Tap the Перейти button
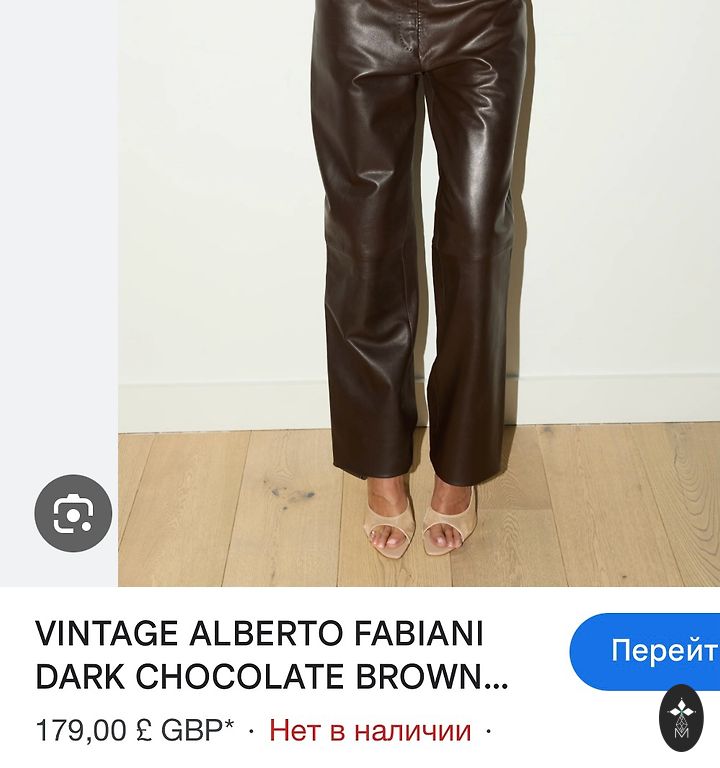Image resolution: width=720 pixels, height=768 pixels. tap(650, 652)
